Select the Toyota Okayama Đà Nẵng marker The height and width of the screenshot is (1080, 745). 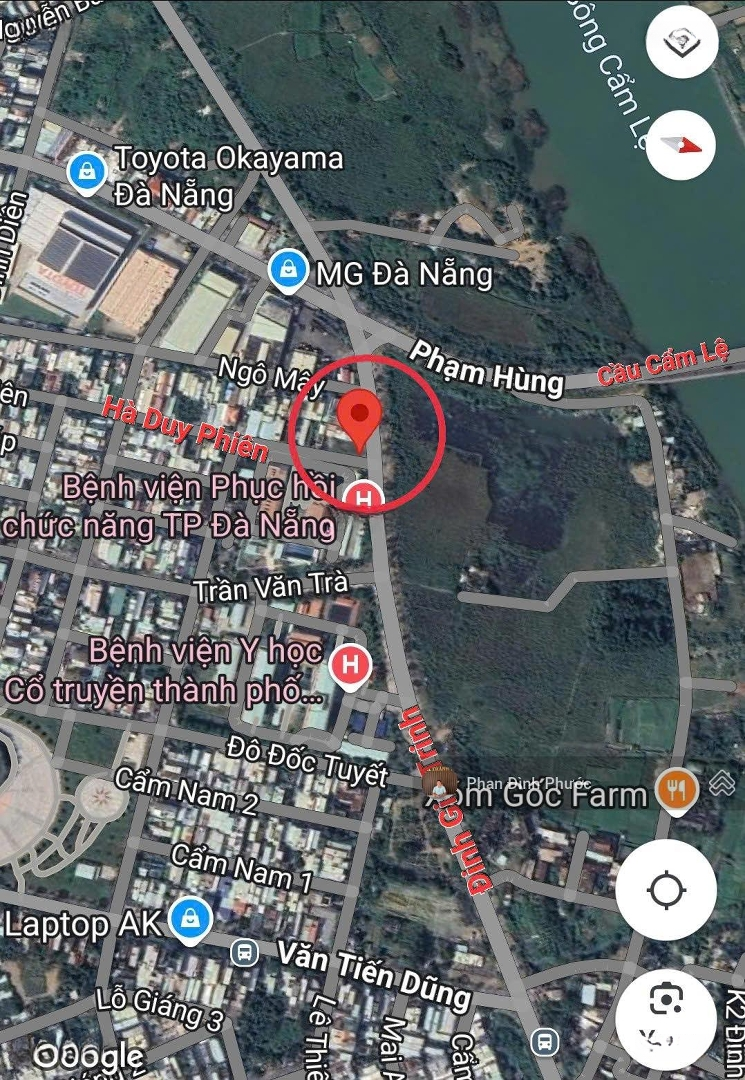(x=88, y=171)
